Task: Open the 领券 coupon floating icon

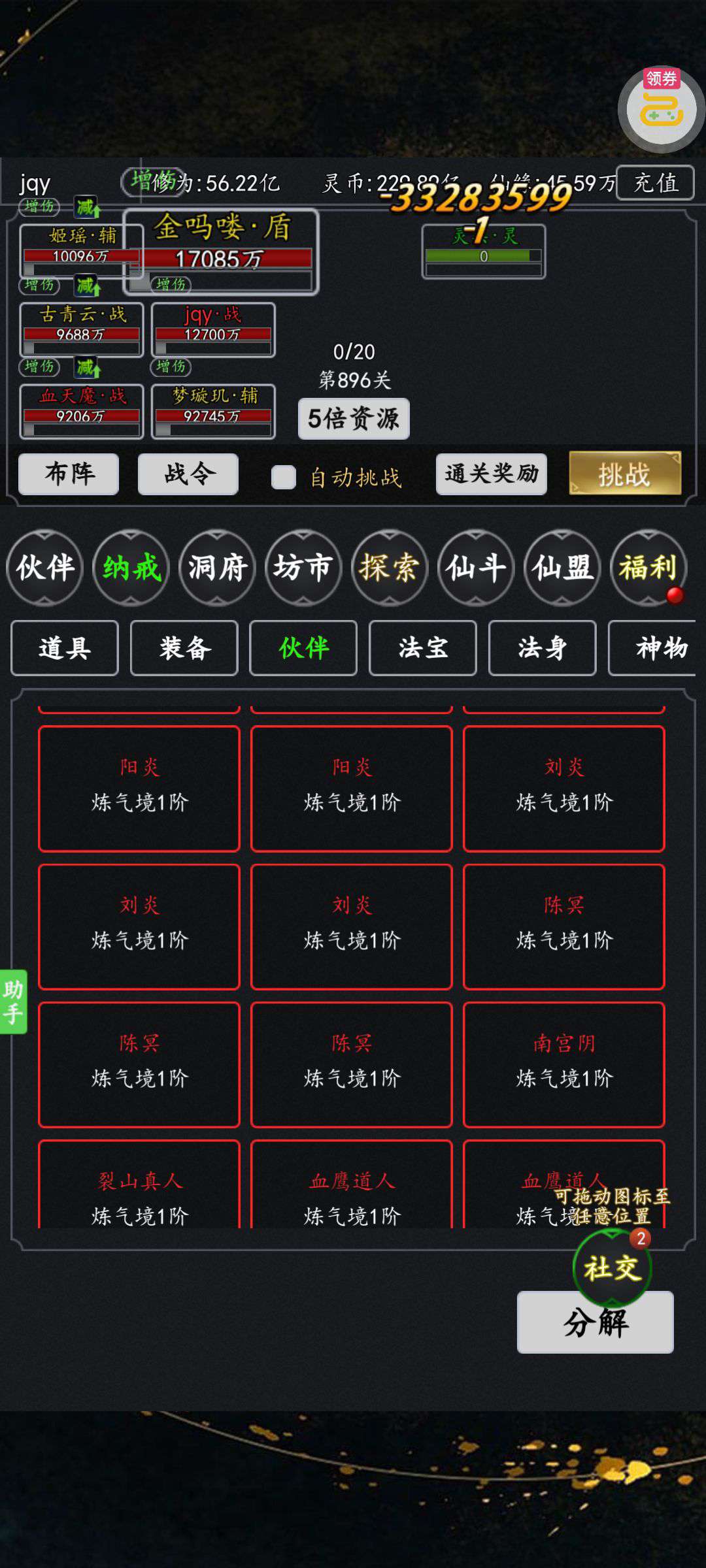Action: 661,109
